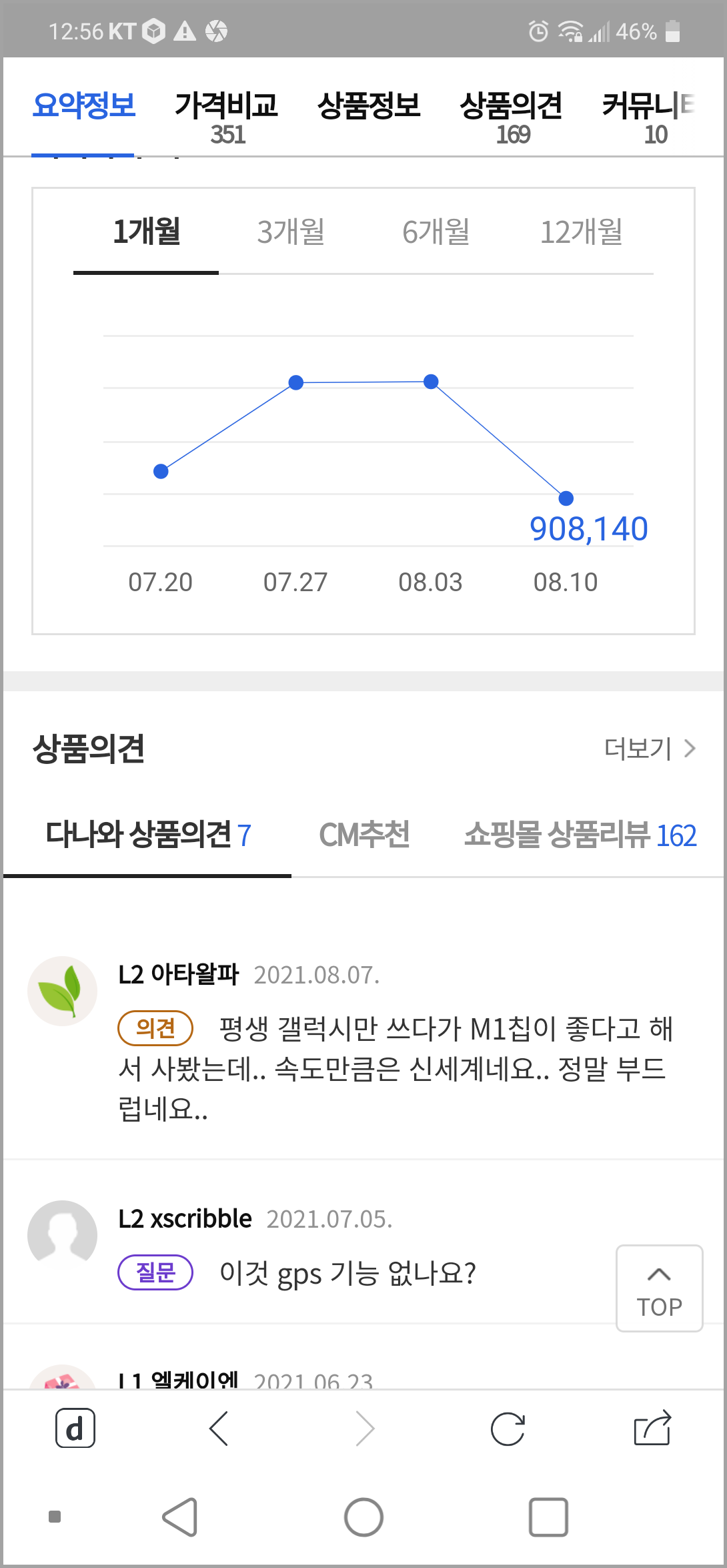Select the 1개월 chart period
This screenshot has height=1568, width=727.
click(146, 232)
